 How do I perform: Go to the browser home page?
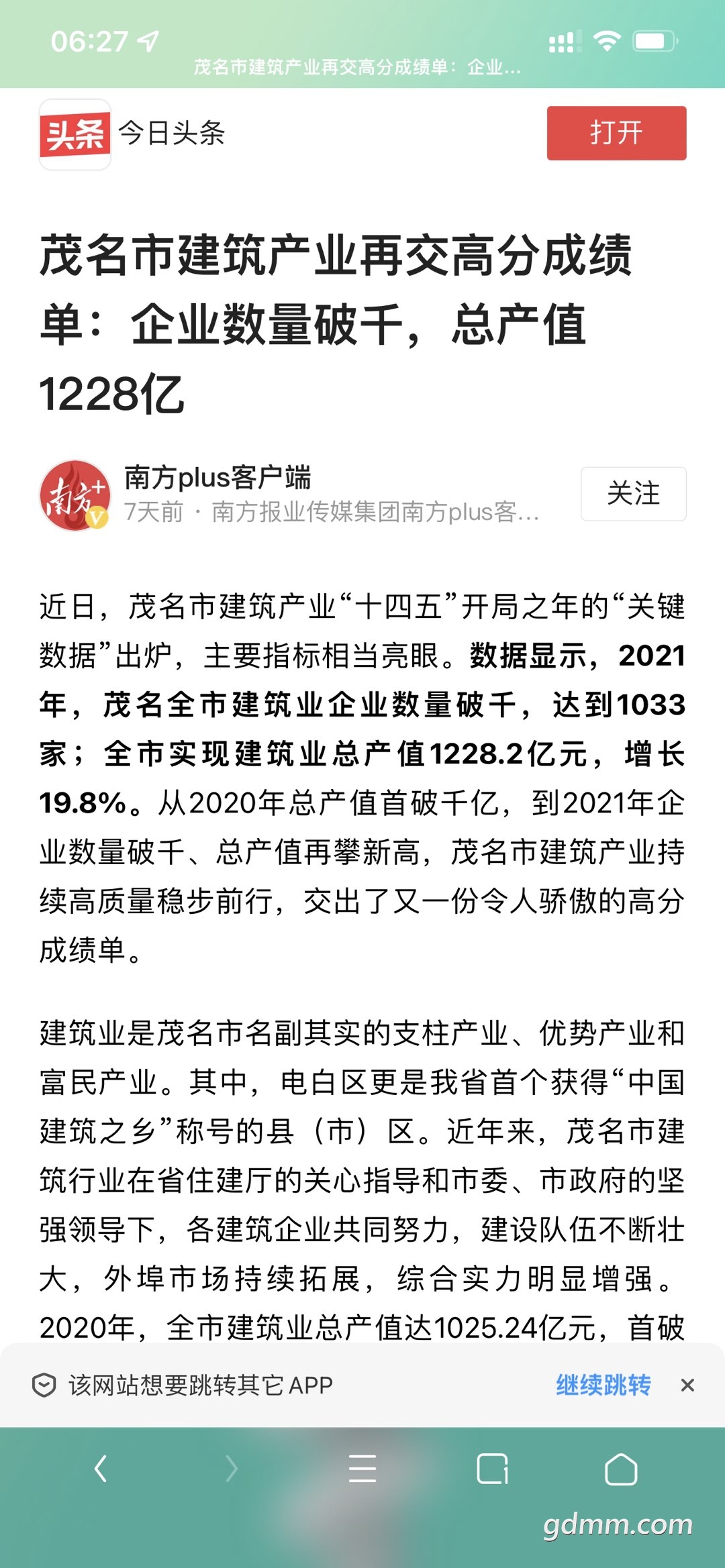621,1469
